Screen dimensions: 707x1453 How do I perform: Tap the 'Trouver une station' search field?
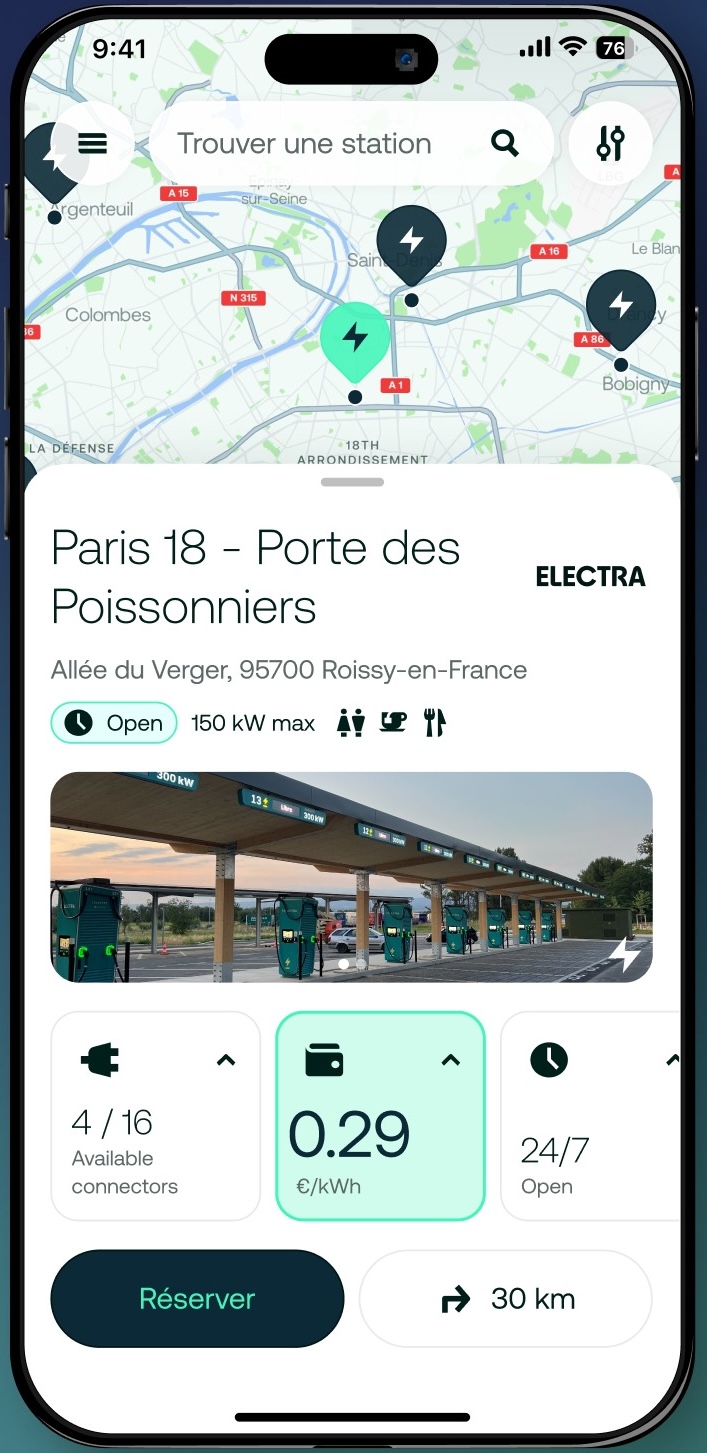coord(350,143)
